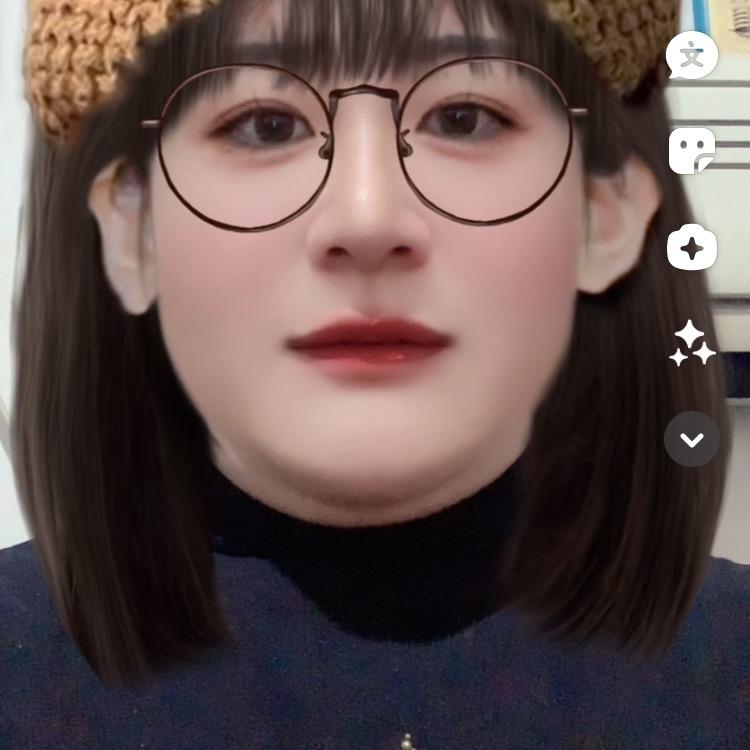Screen dimensions: 750x750
Task: Open the sticker picker
Action: [692, 151]
